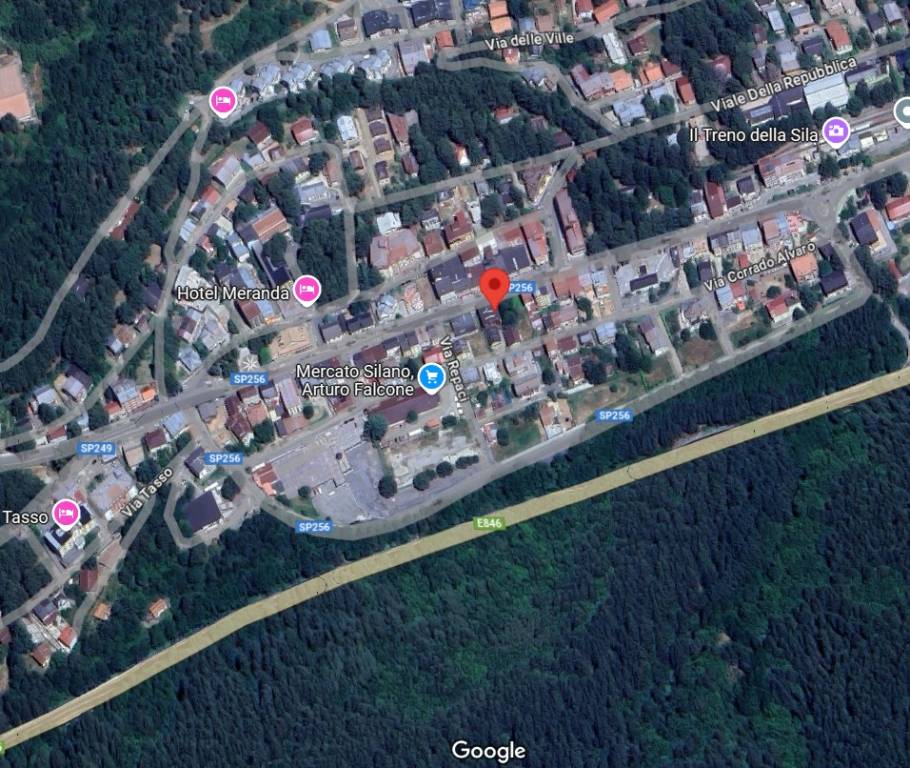This screenshot has width=910, height=768.
Task: Open the Tasso hotel pin
Action: (x=66, y=514)
